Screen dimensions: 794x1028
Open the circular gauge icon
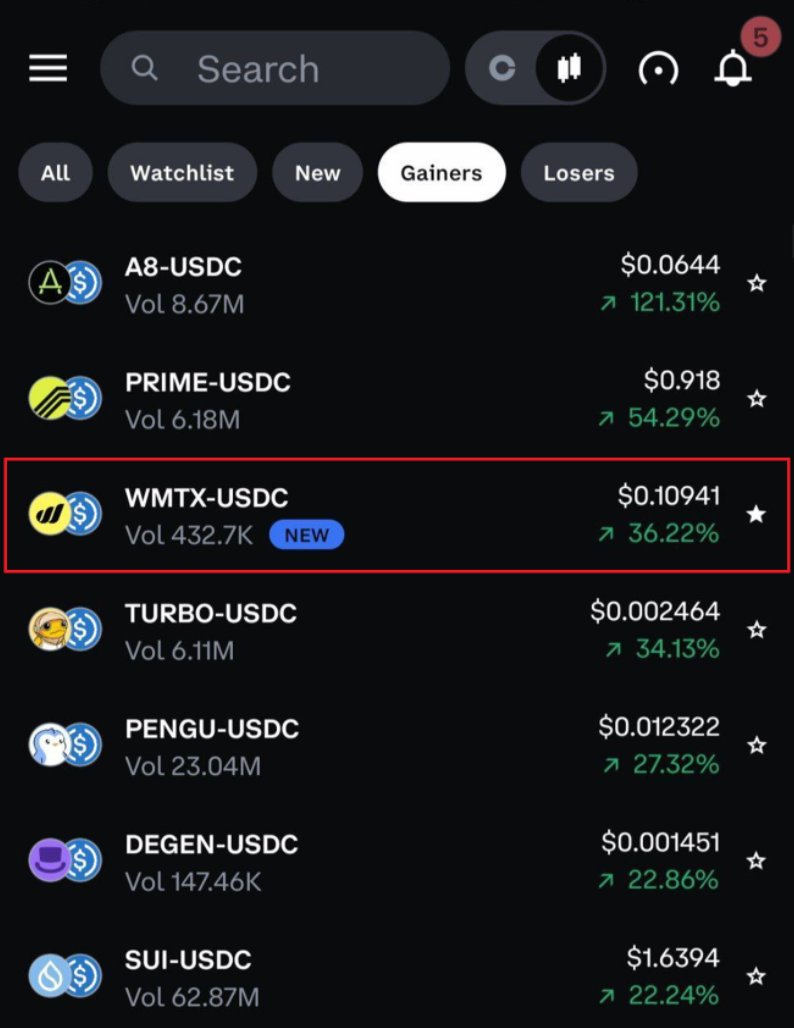tap(658, 68)
